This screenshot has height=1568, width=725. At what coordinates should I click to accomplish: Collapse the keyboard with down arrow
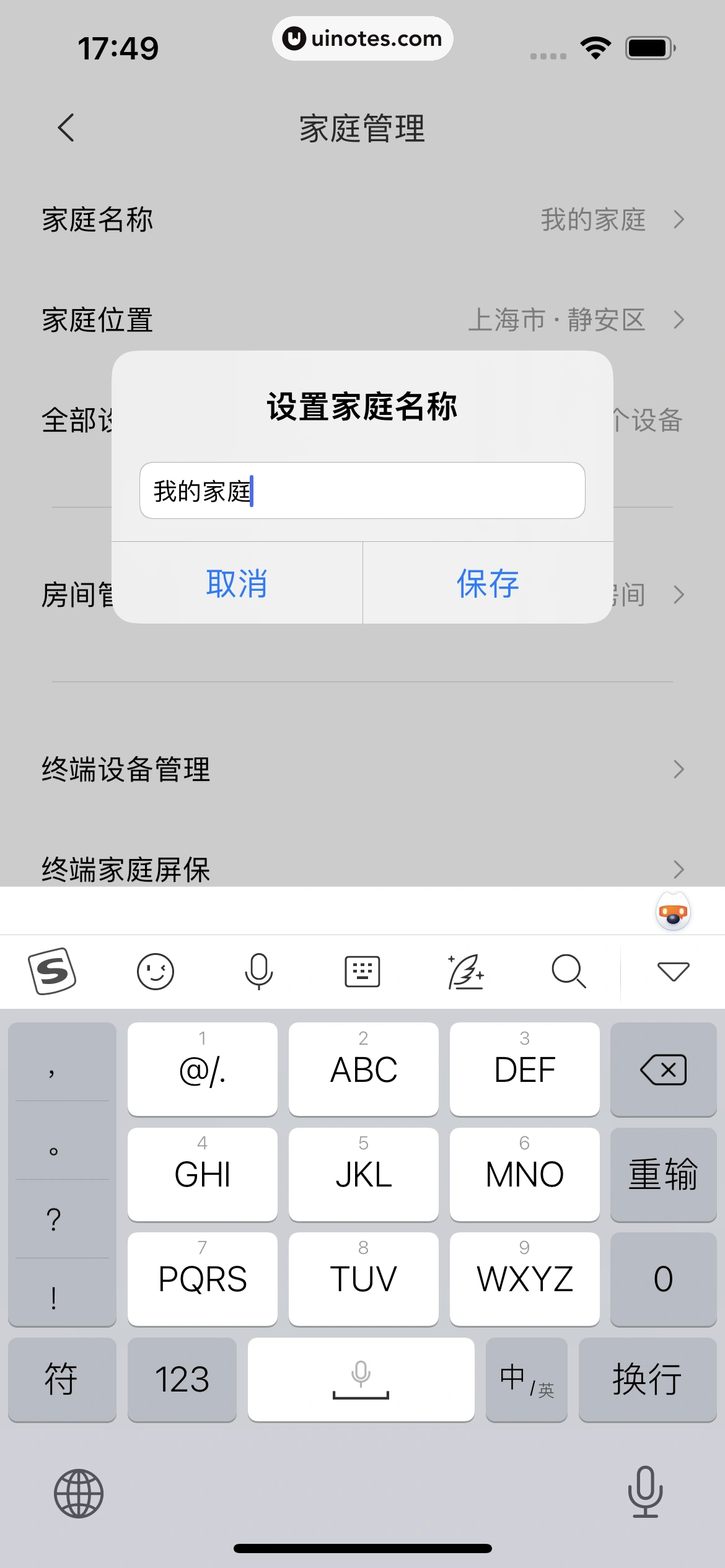[673, 971]
